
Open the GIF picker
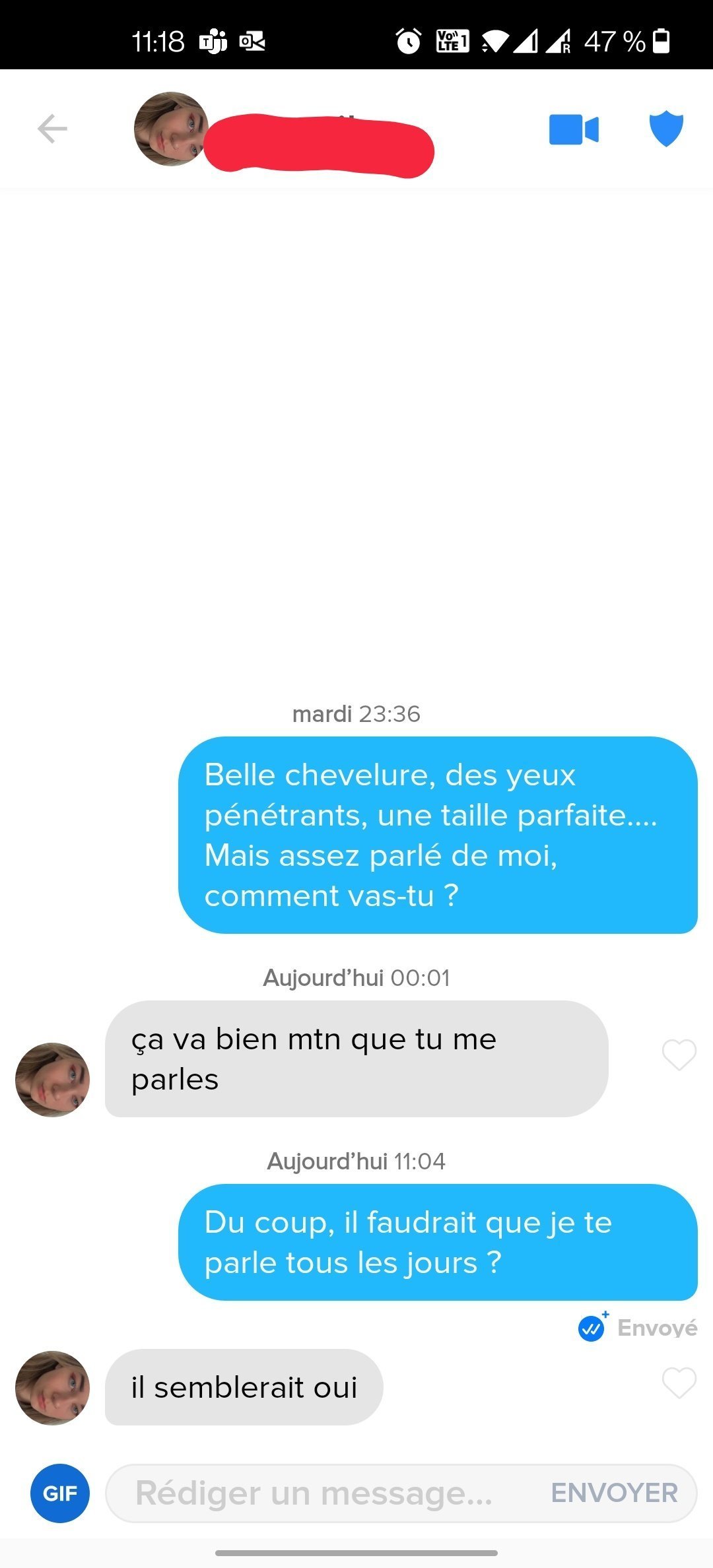(60, 1493)
